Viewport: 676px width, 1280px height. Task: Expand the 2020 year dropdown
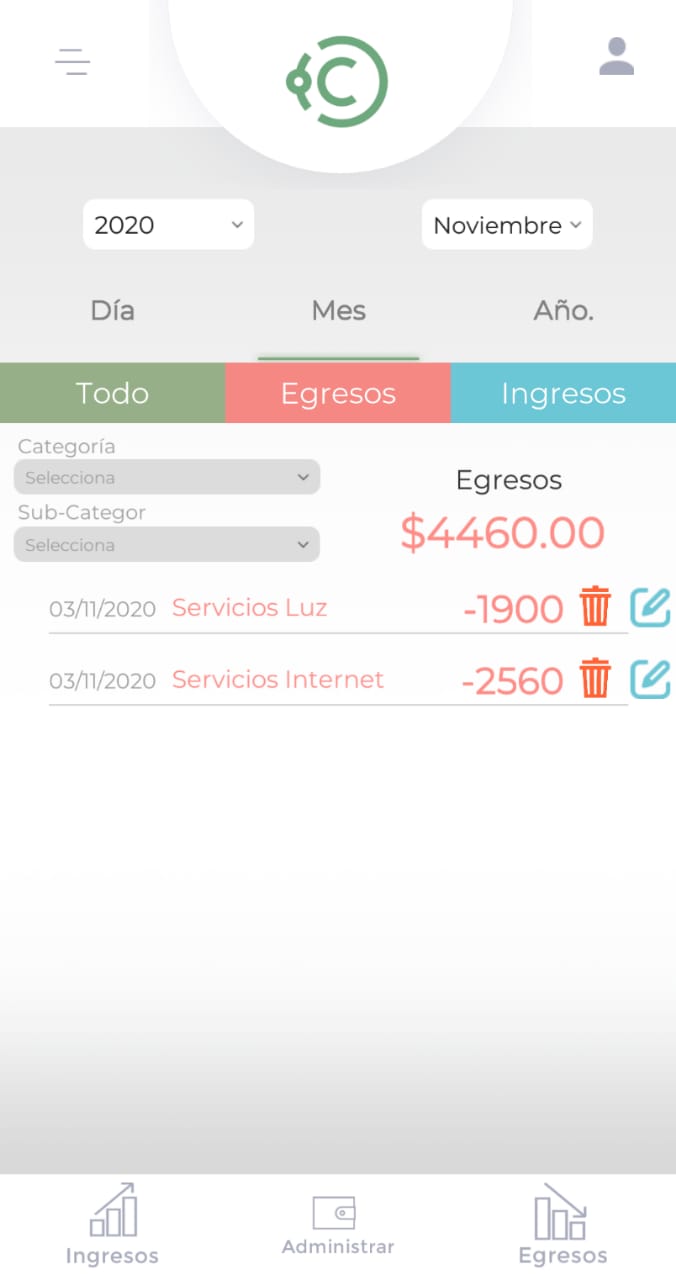[168, 225]
